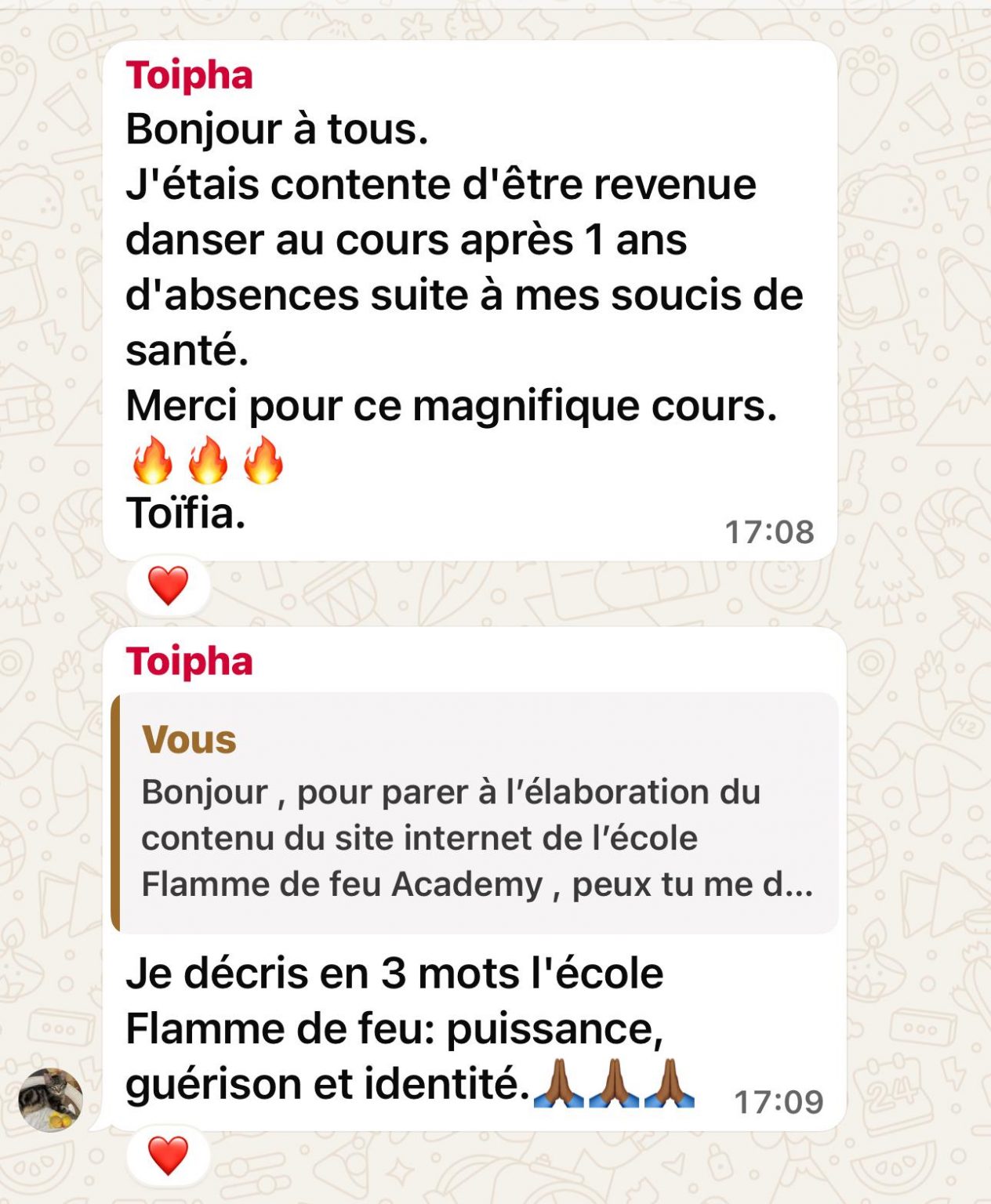Tap heart reaction under the 17:08 message
The height and width of the screenshot is (1204, 991).
(x=169, y=586)
